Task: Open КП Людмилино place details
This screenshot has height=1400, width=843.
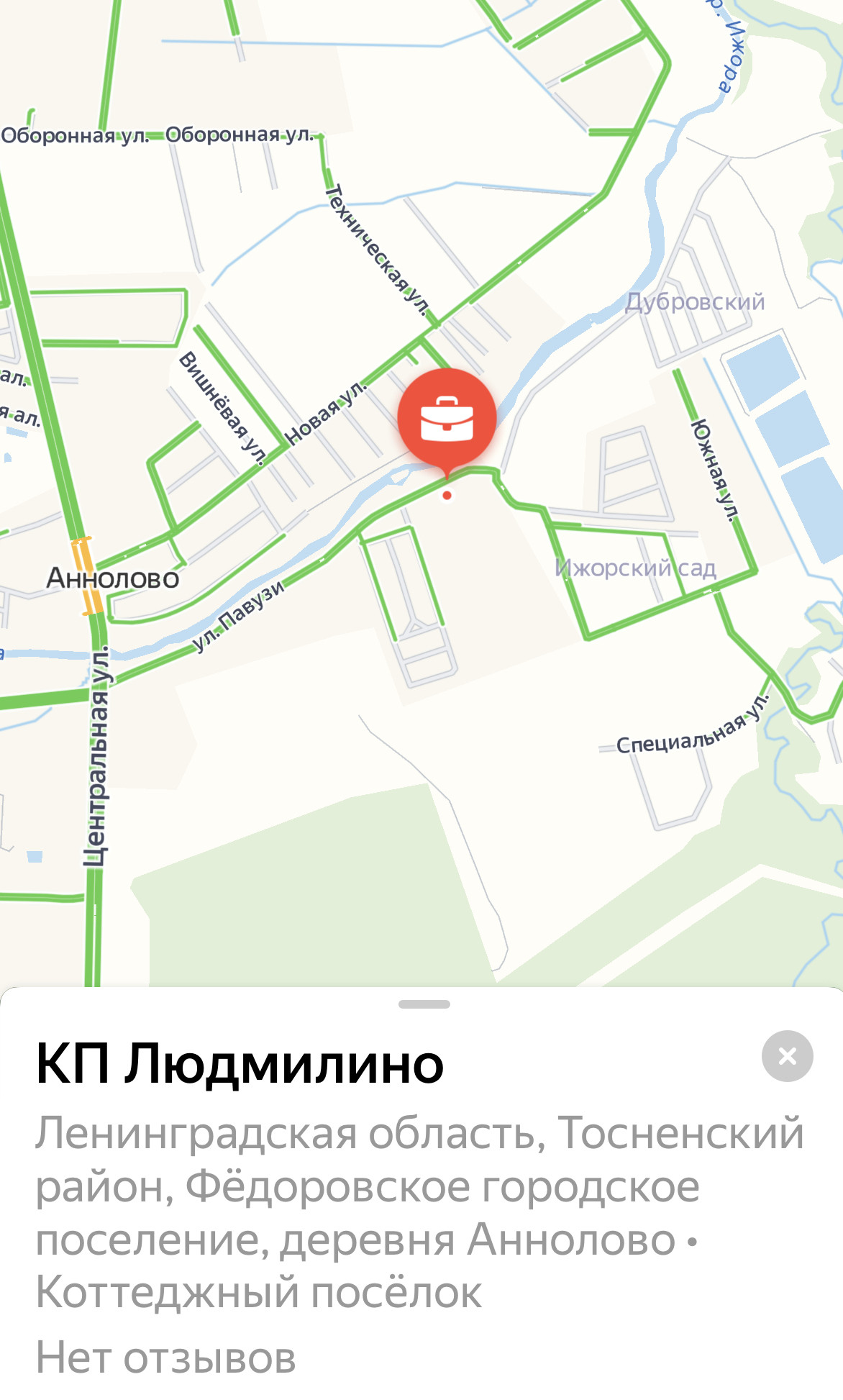Action: pyautogui.click(x=240, y=1063)
